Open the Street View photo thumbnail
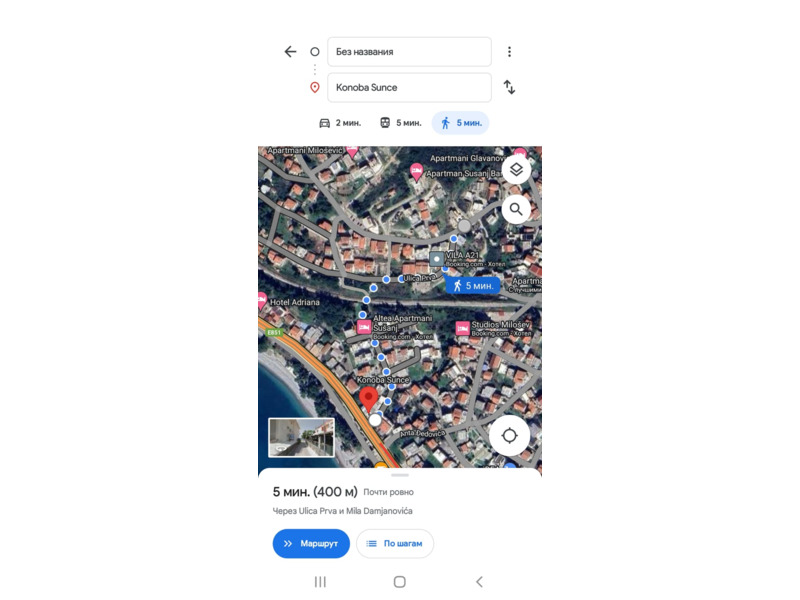The width and height of the screenshot is (800, 600). point(301,437)
